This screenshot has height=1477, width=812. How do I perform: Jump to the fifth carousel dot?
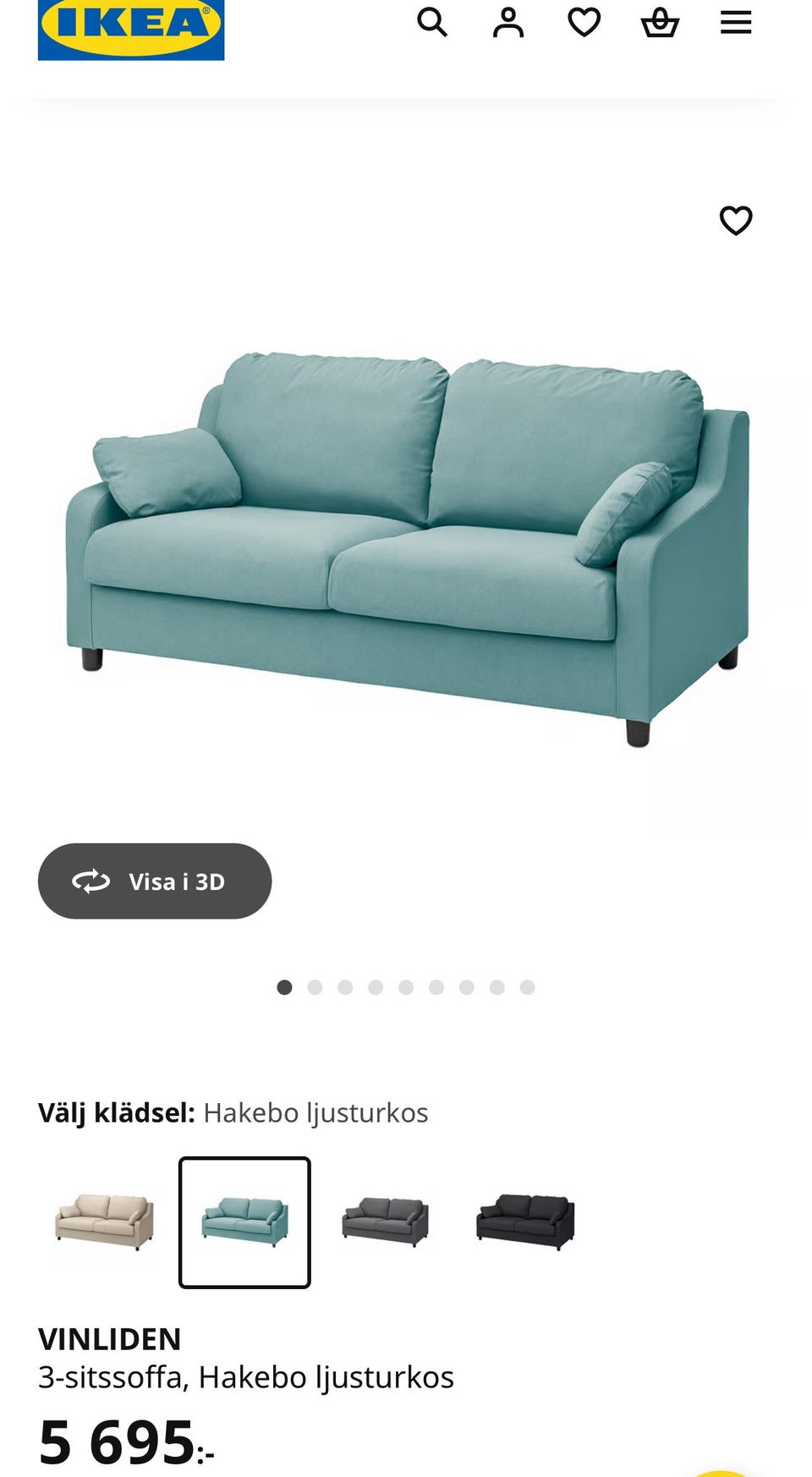coord(406,986)
